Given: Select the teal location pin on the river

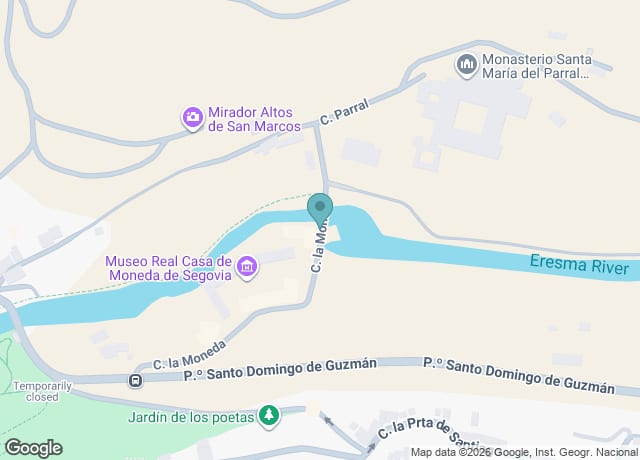Looking at the screenshot, I should (x=319, y=209).
